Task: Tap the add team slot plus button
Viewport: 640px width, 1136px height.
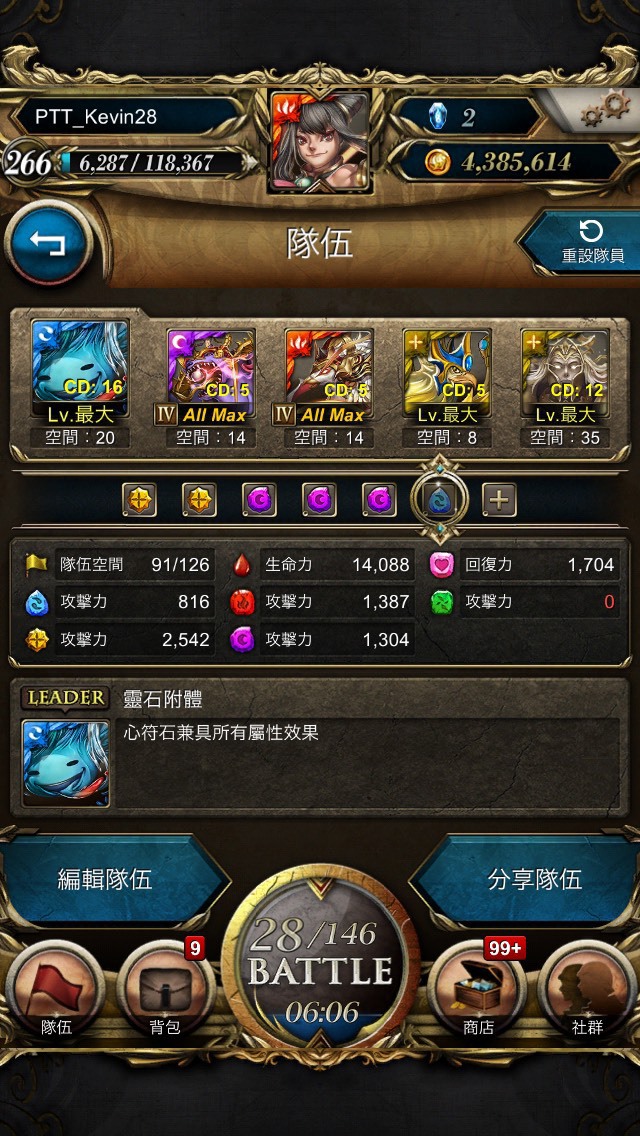Action: tap(499, 499)
